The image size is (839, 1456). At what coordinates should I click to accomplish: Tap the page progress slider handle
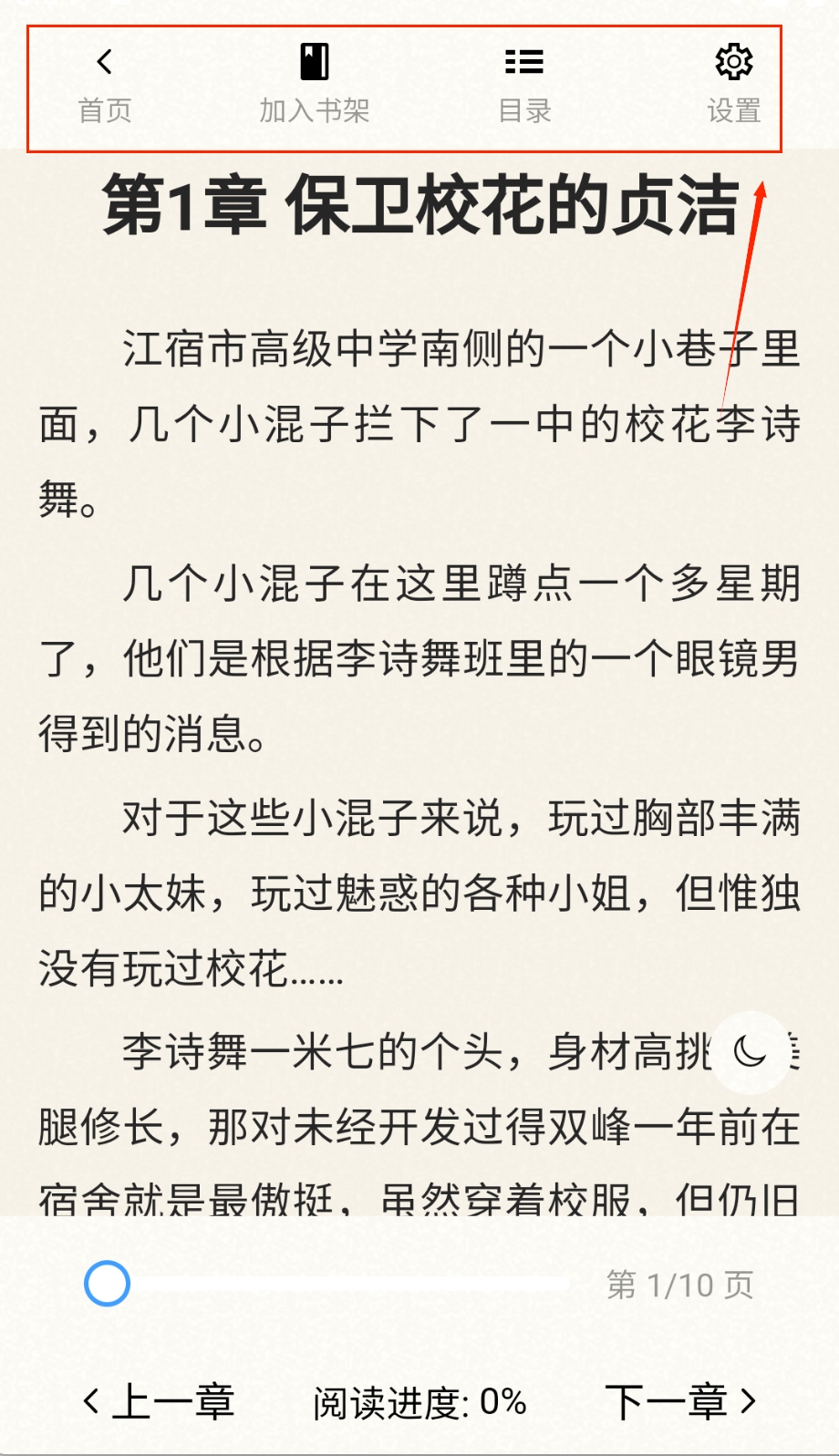[108, 1284]
